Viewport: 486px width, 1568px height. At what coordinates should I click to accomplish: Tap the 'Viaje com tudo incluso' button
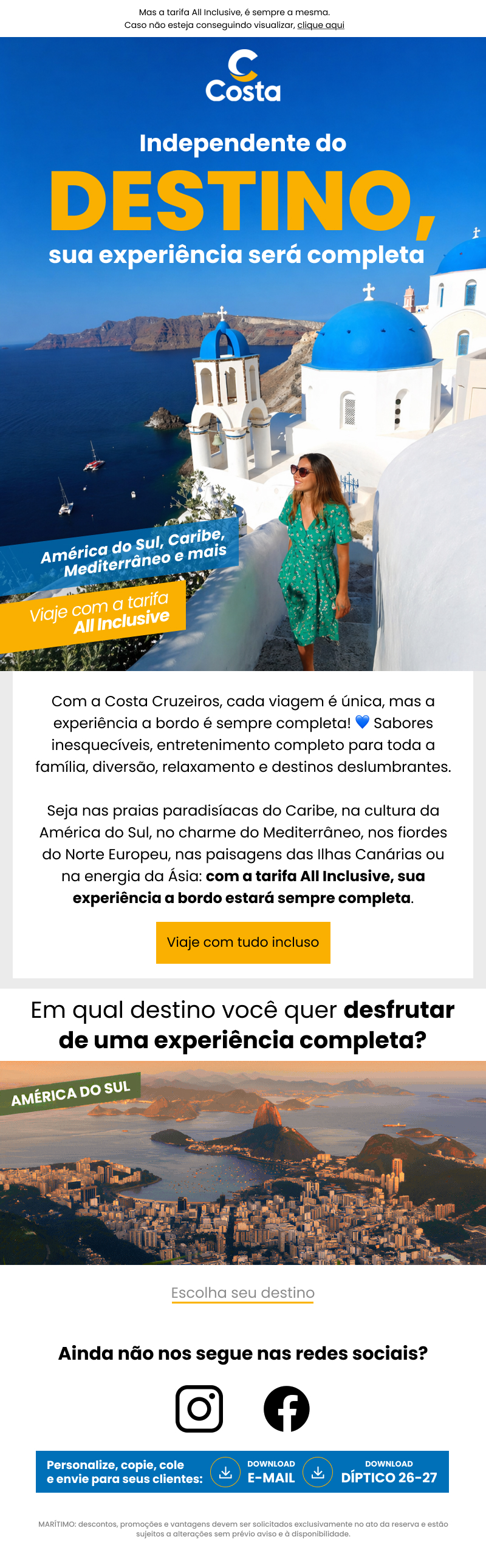[x=242, y=942]
